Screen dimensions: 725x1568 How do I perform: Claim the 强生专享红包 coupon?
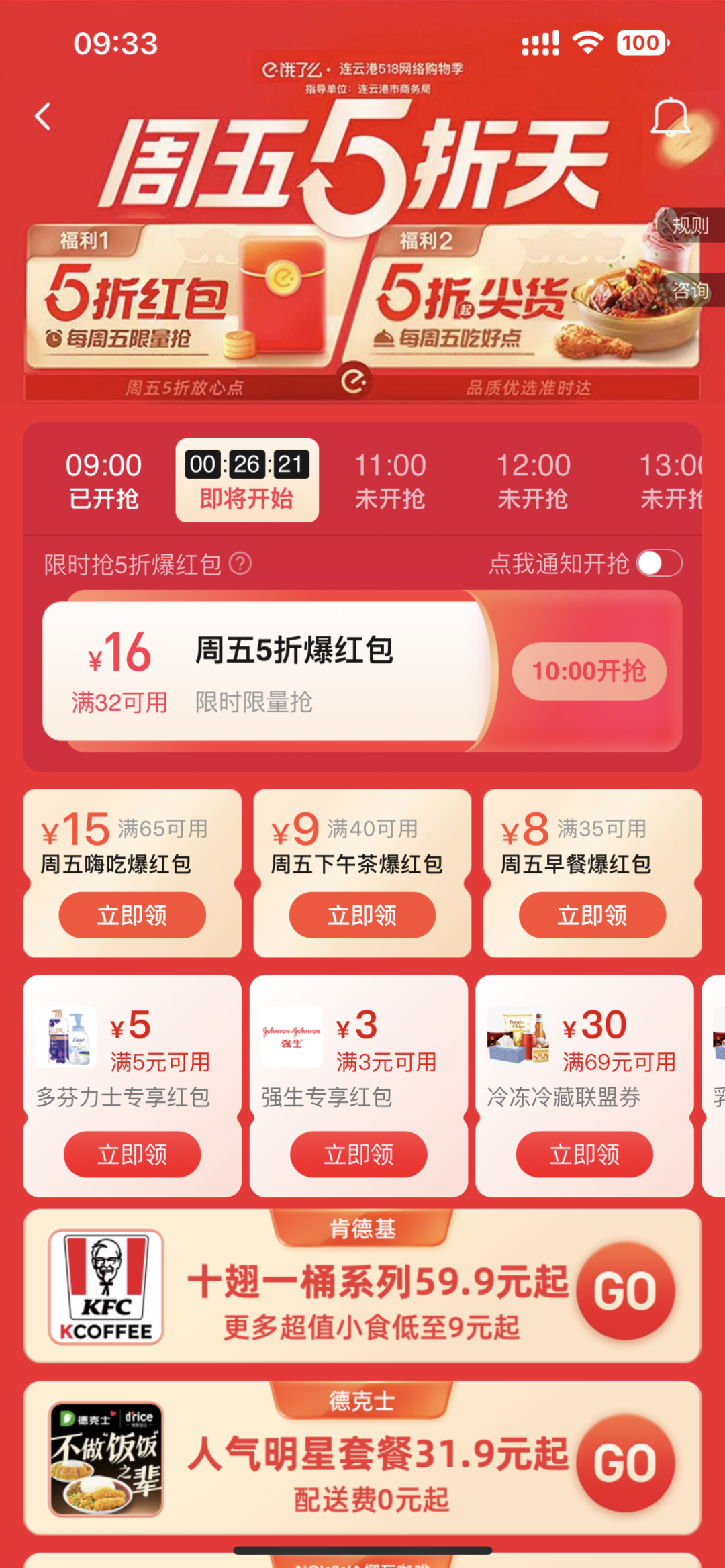(358, 1154)
